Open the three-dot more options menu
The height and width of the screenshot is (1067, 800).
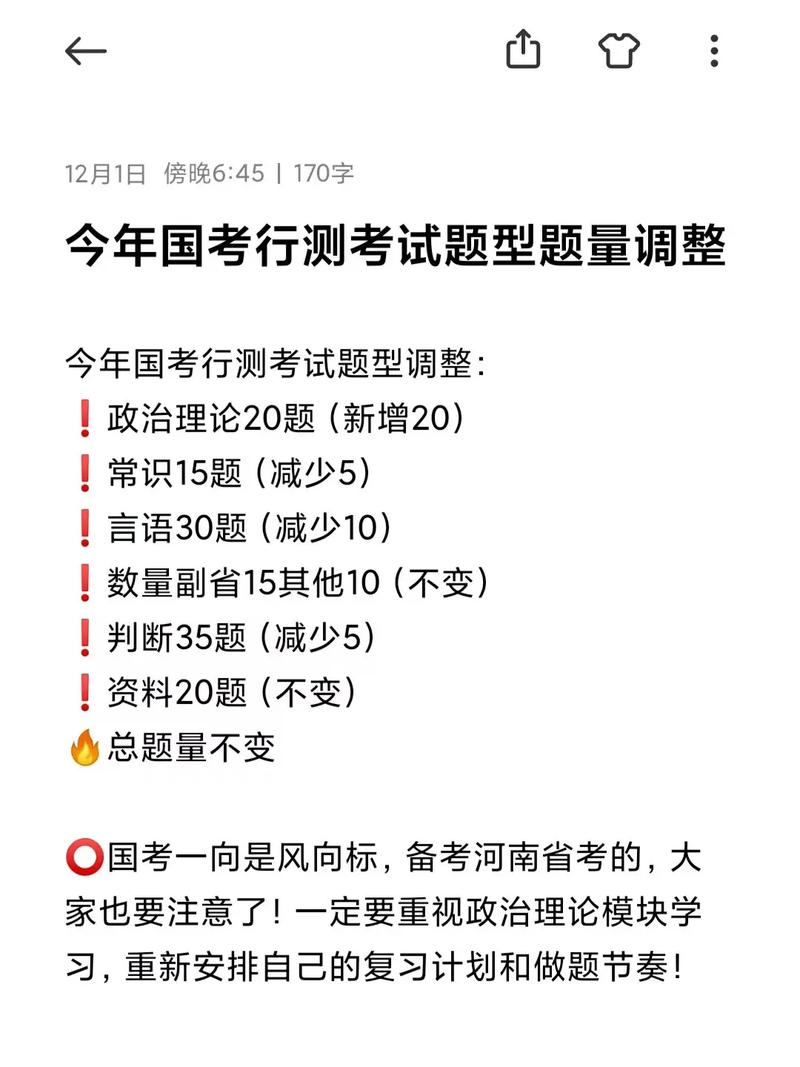pos(714,49)
